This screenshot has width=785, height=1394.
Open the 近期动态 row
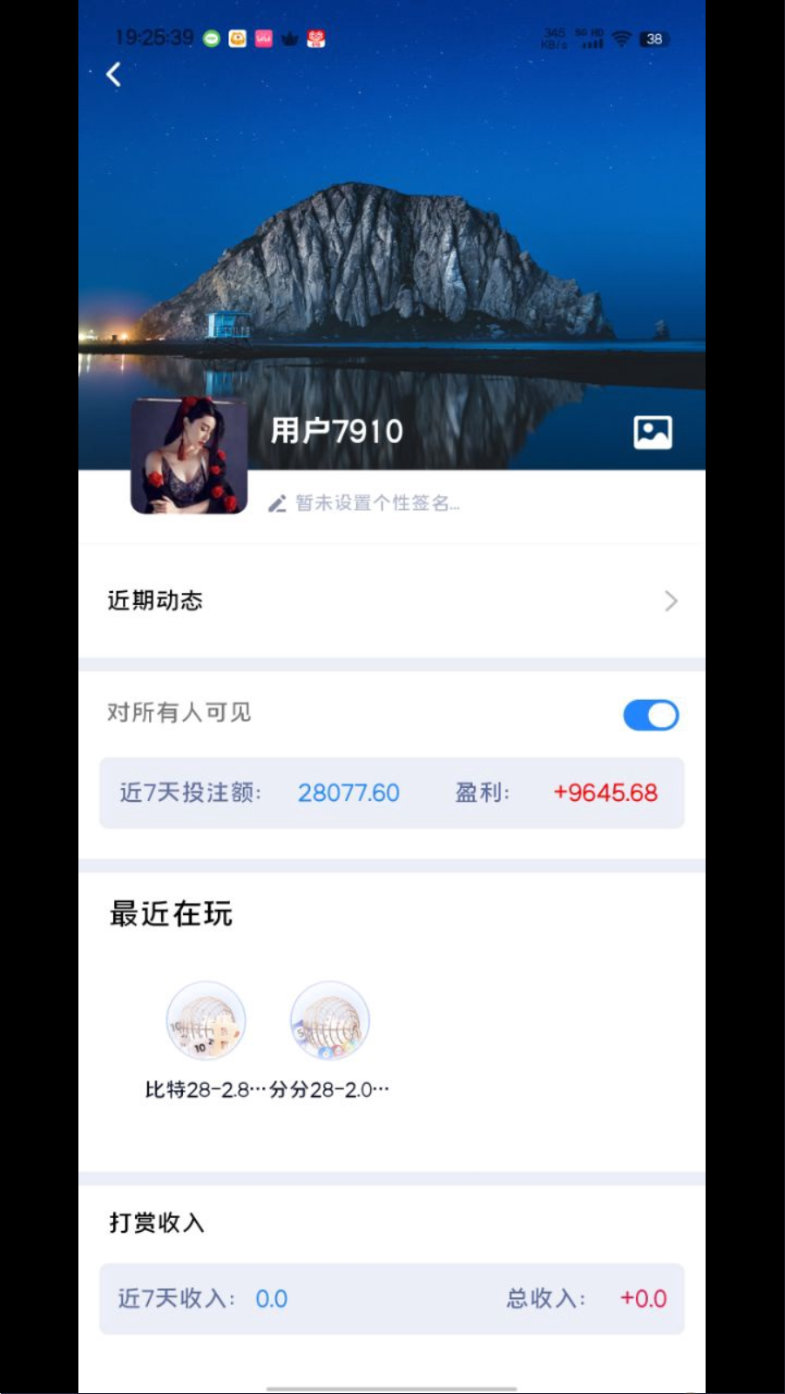[392, 601]
